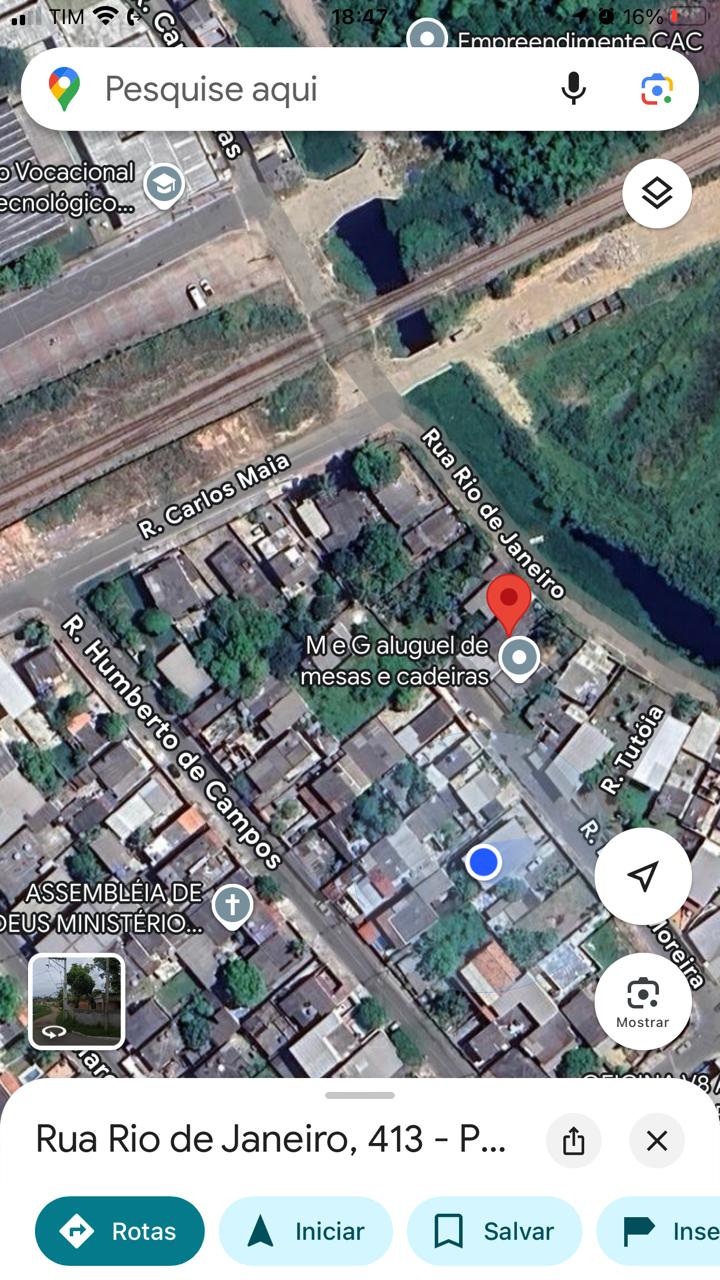Open the Street View thumbnail
Viewport: 720px width, 1280px height.
click(x=77, y=1001)
